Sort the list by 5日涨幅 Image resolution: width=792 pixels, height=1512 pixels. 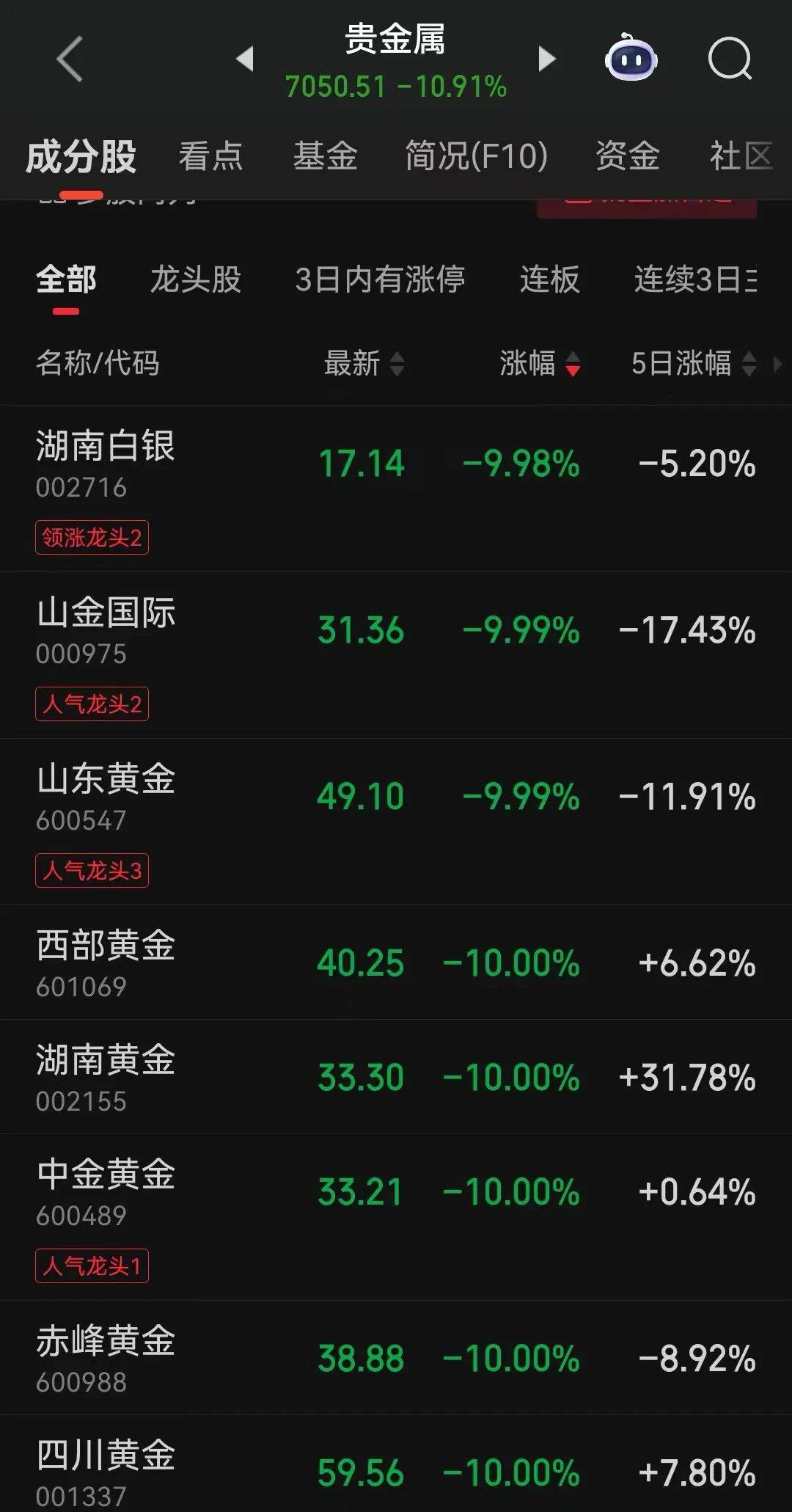pyautogui.click(x=693, y=363)
